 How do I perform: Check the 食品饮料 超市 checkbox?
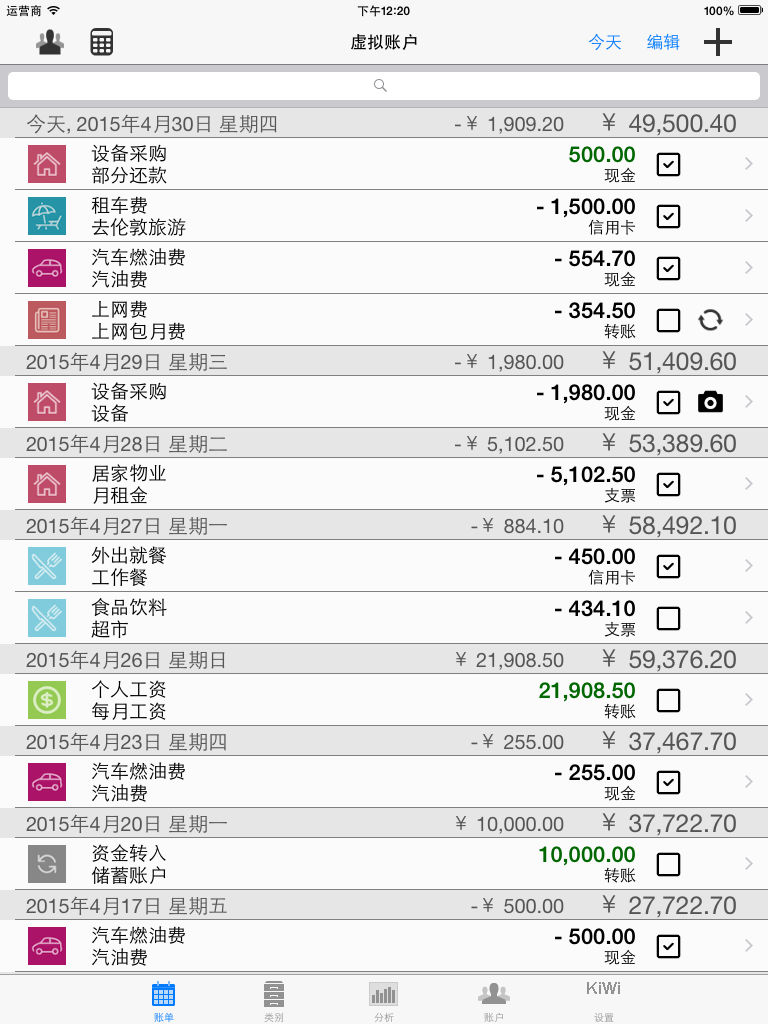668,618
